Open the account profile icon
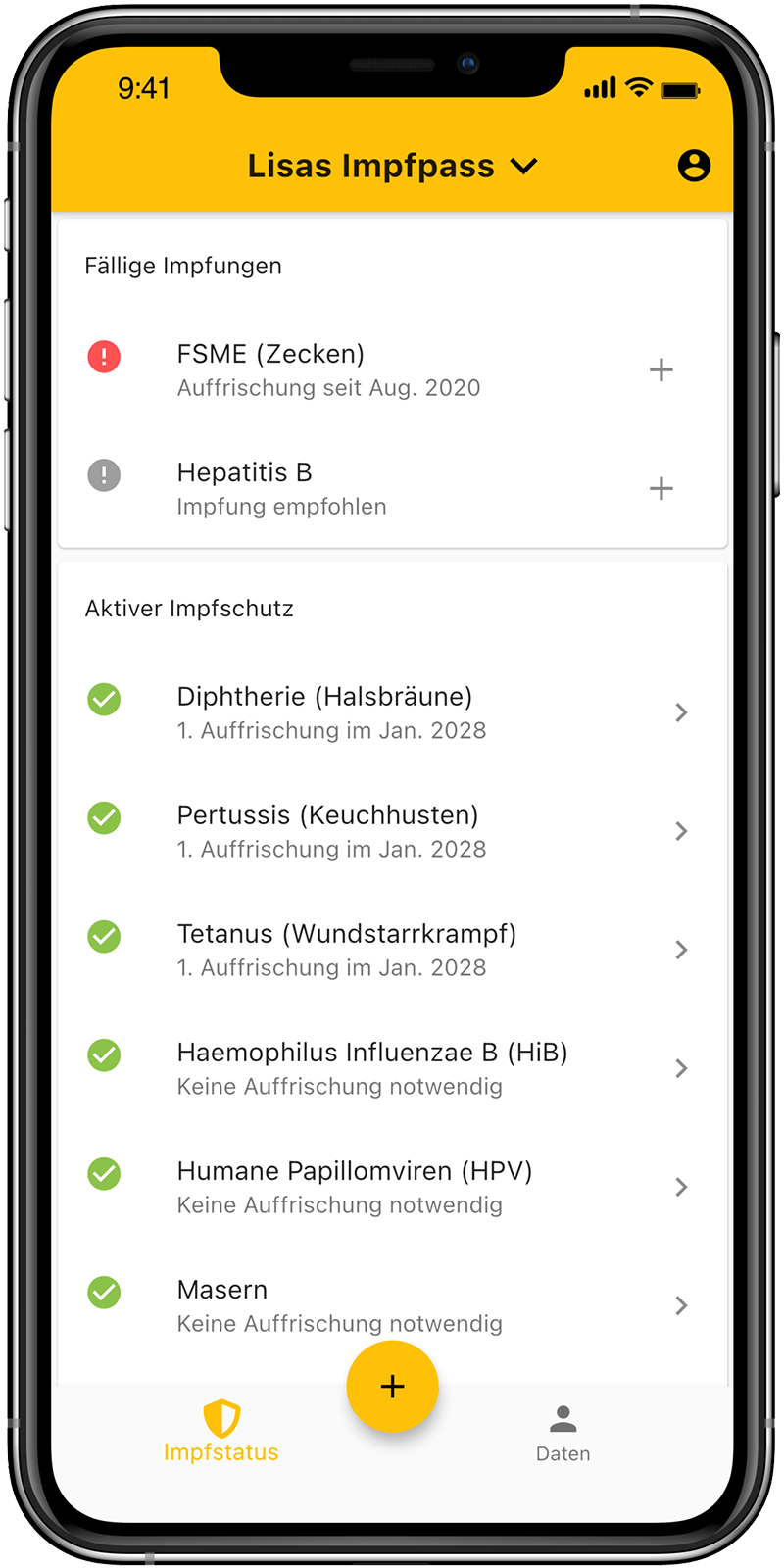This screenshot has width=784, height=1568. [x=694, y=166]
